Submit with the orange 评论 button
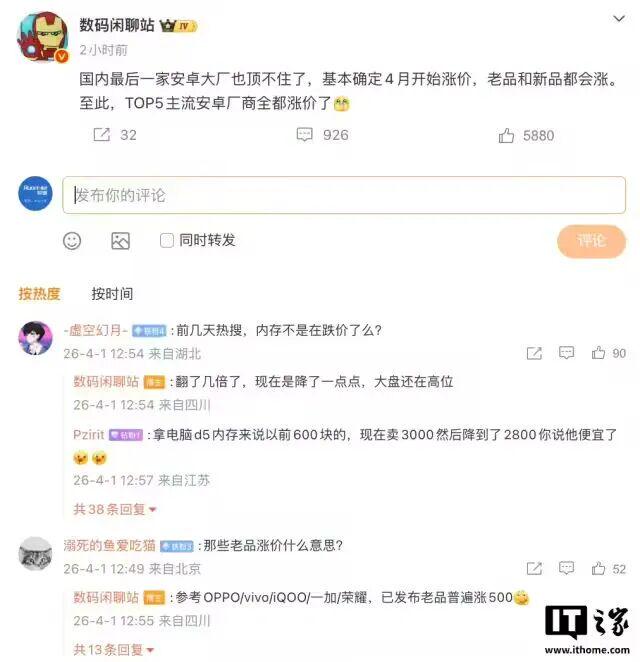Screen dimensions: 640x662 [591, 240]
